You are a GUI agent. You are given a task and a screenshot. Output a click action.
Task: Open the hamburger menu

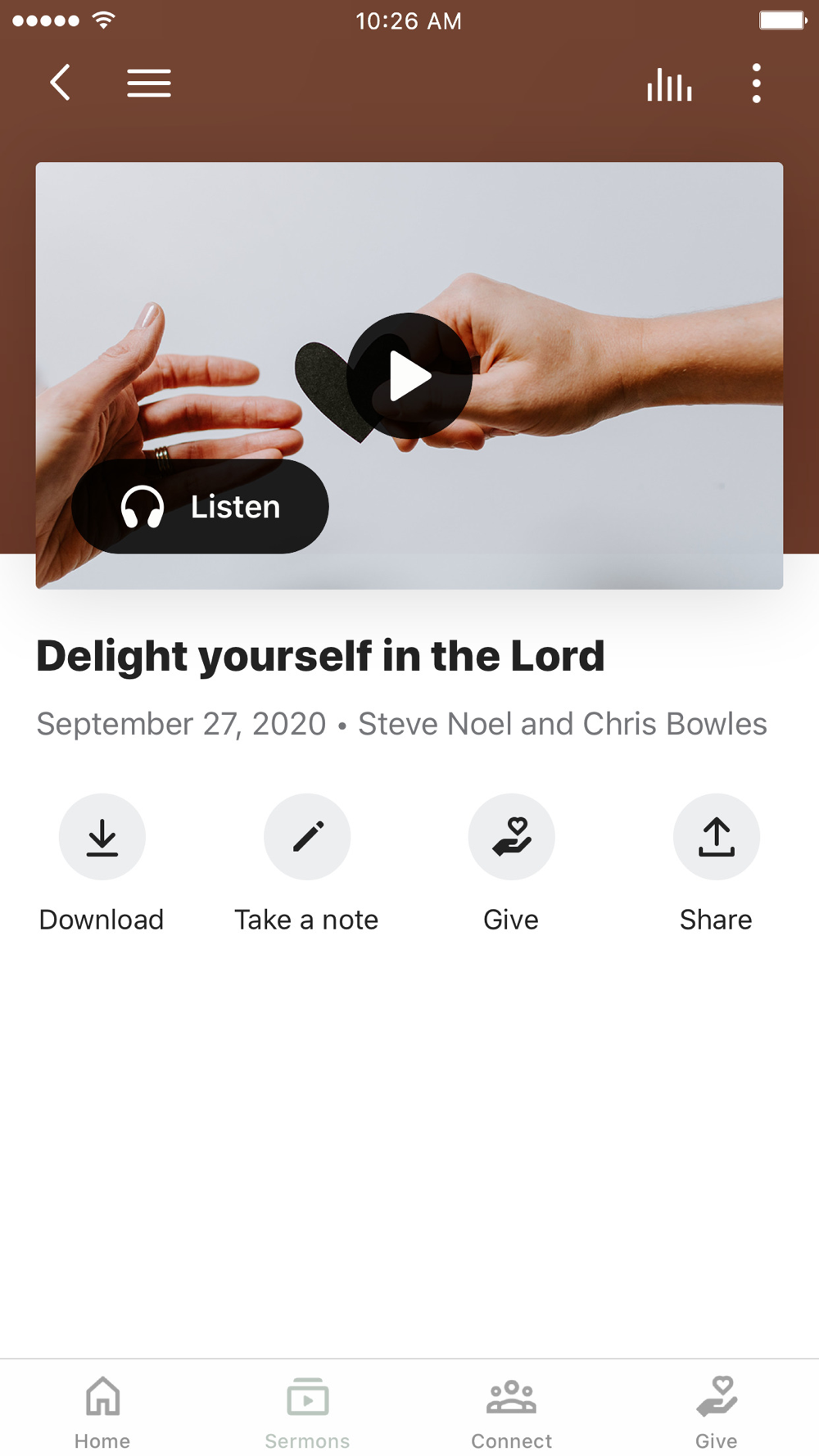[x=149, y=83]
